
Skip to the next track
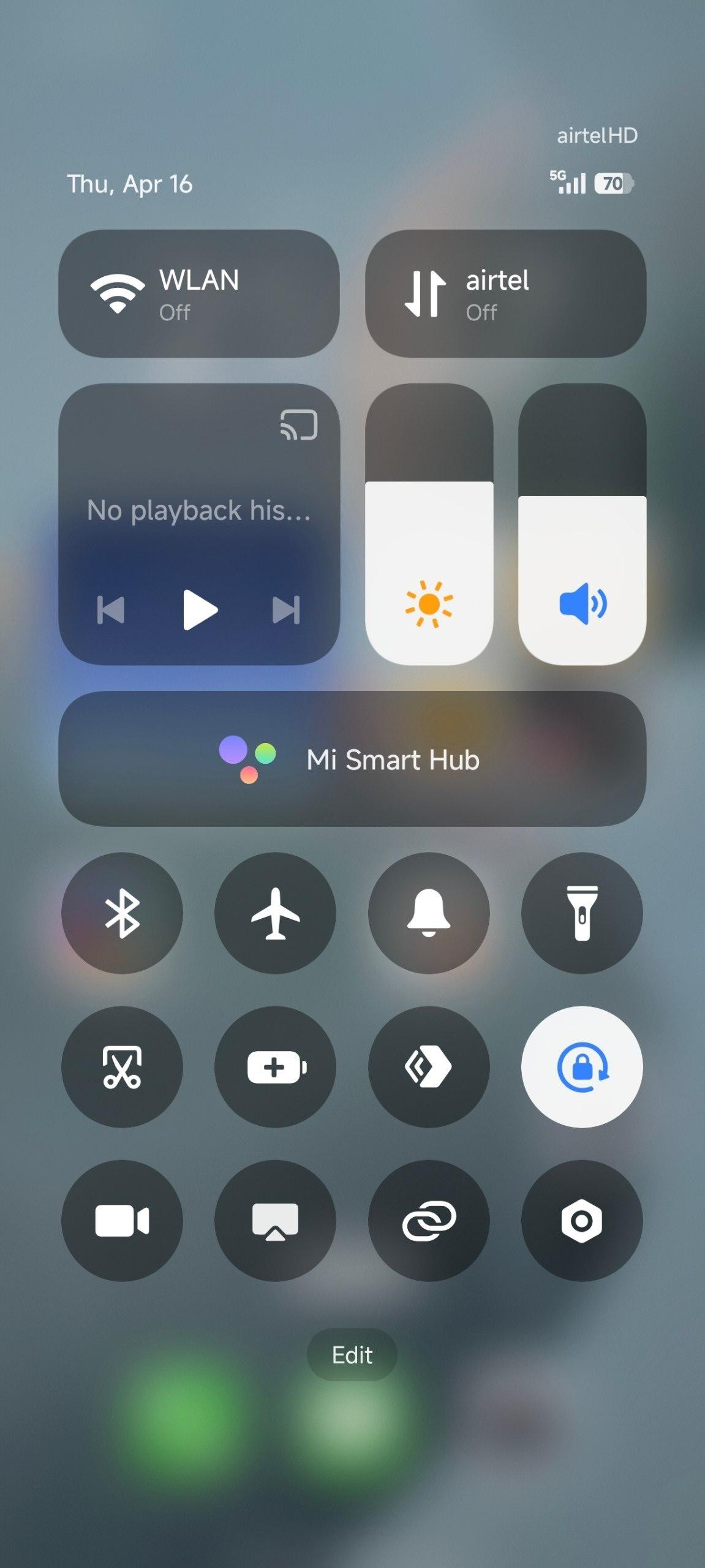pos(286,609)
